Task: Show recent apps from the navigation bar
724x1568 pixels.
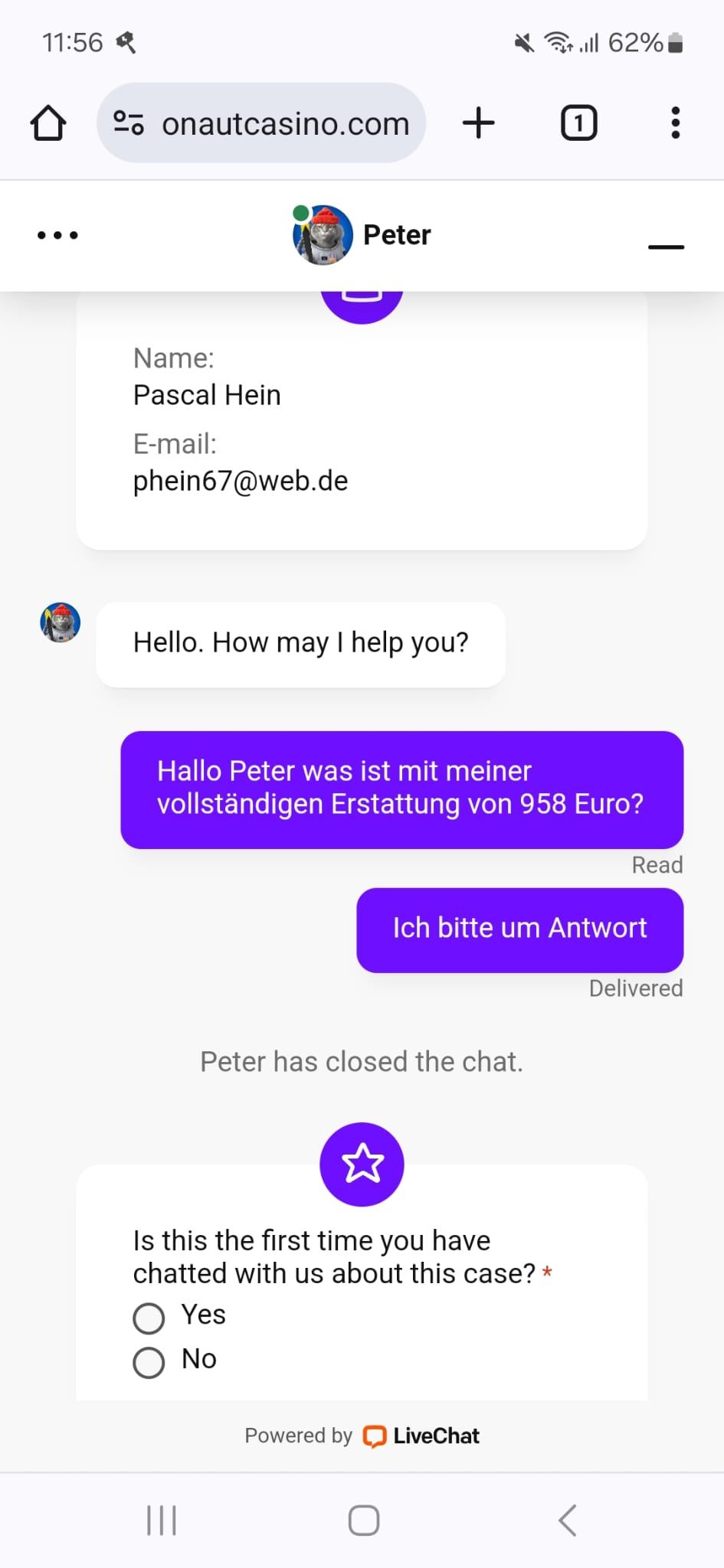Action: pos(161,1521)
